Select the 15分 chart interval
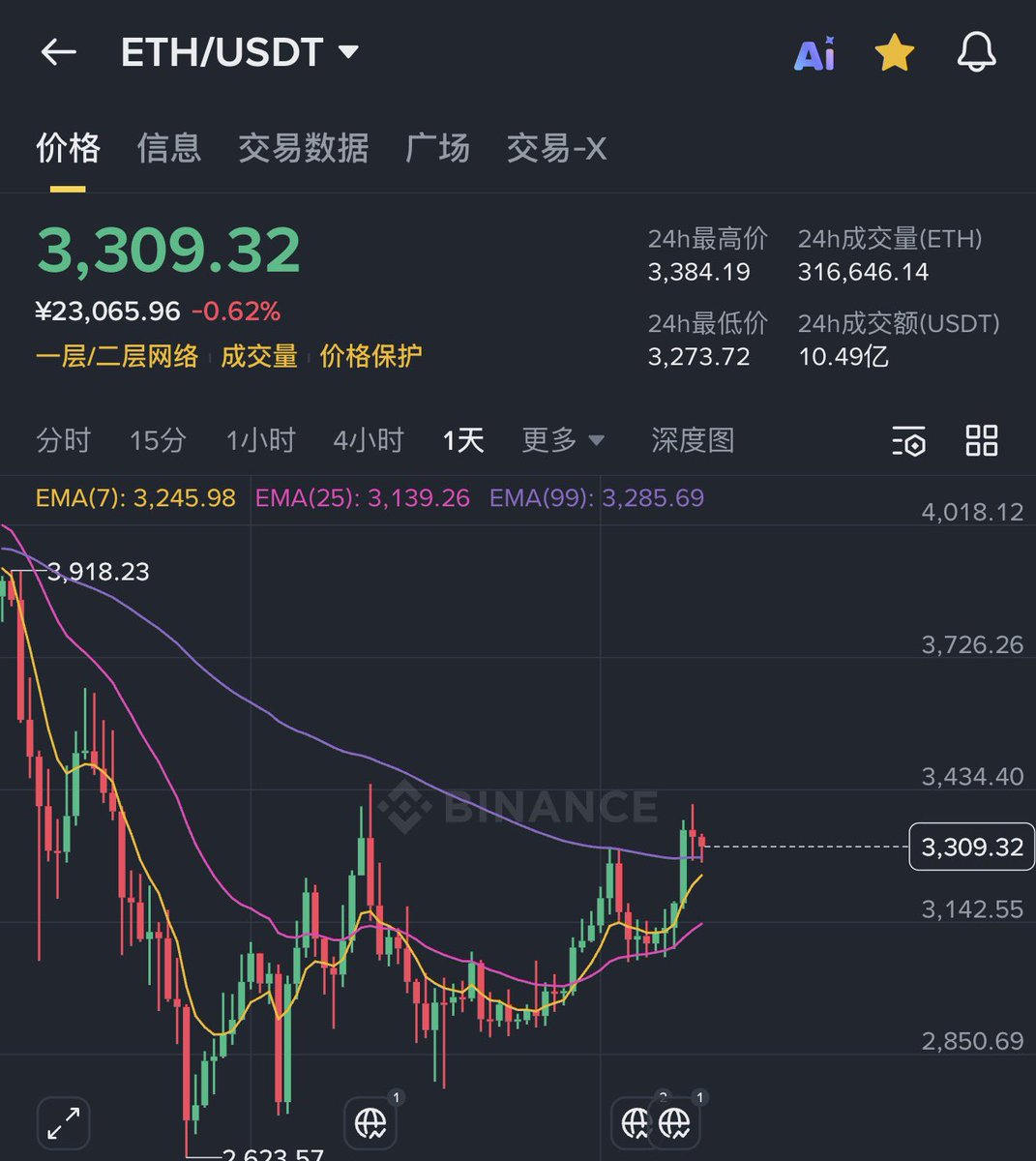1036x1161 pixels. pyautogui.click(x=158, y=441)
